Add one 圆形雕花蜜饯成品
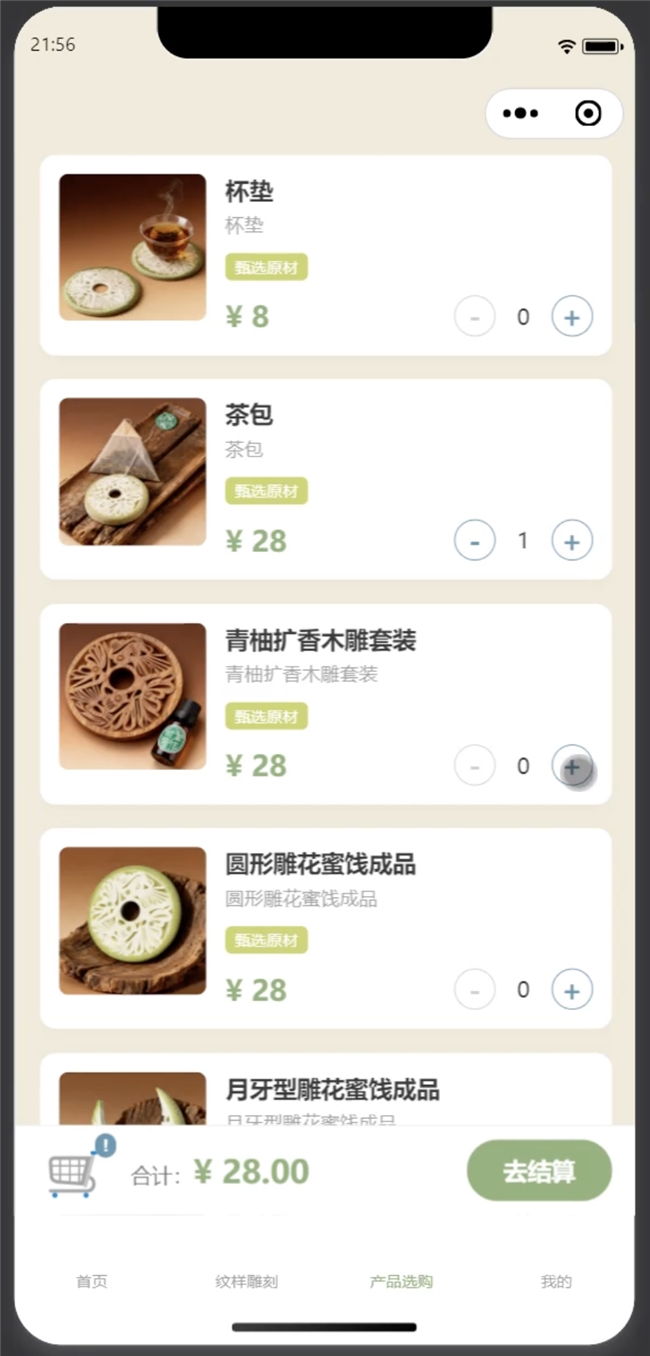Image resolution: width=650 pixels, height=1356 pixels. coord(572,991)
